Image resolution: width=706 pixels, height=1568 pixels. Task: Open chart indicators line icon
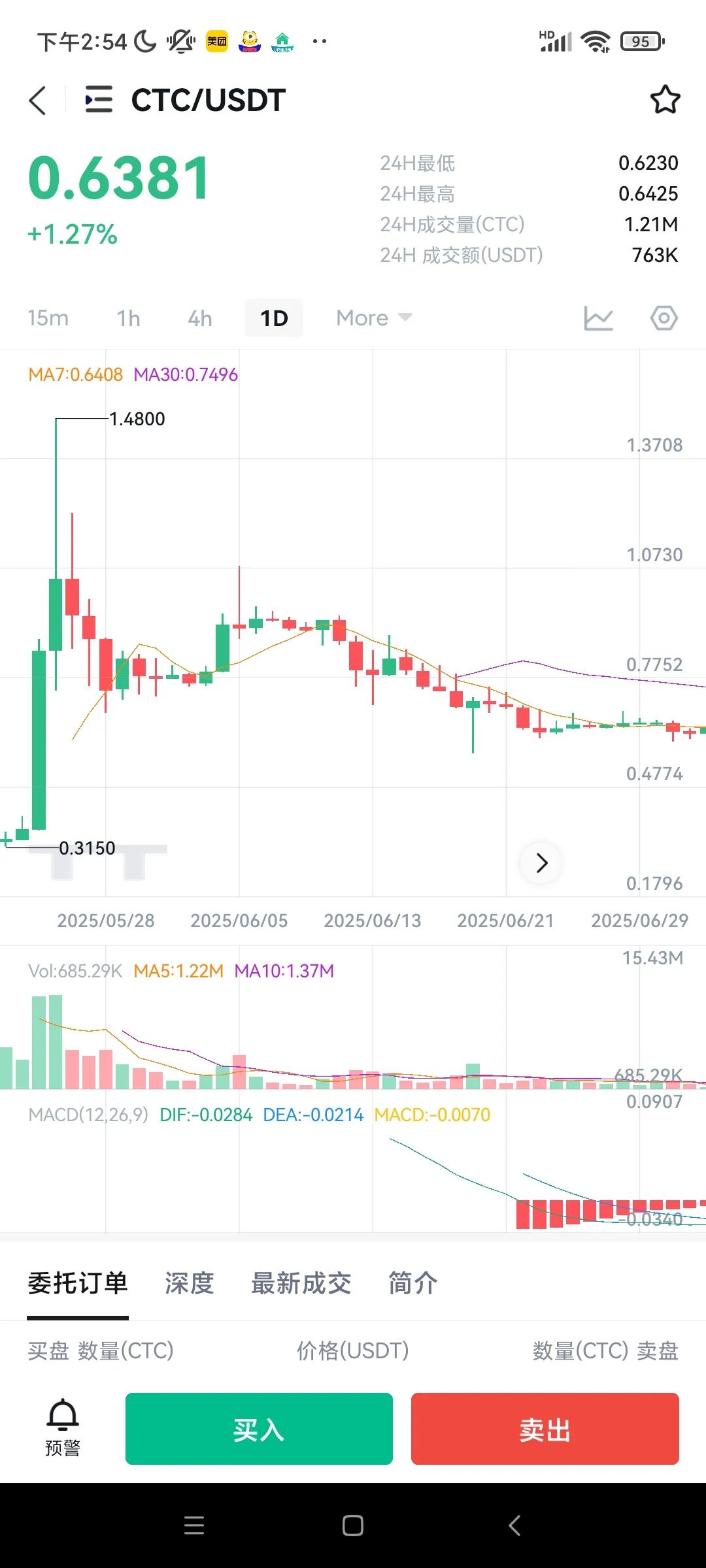[x=598, y=318]
